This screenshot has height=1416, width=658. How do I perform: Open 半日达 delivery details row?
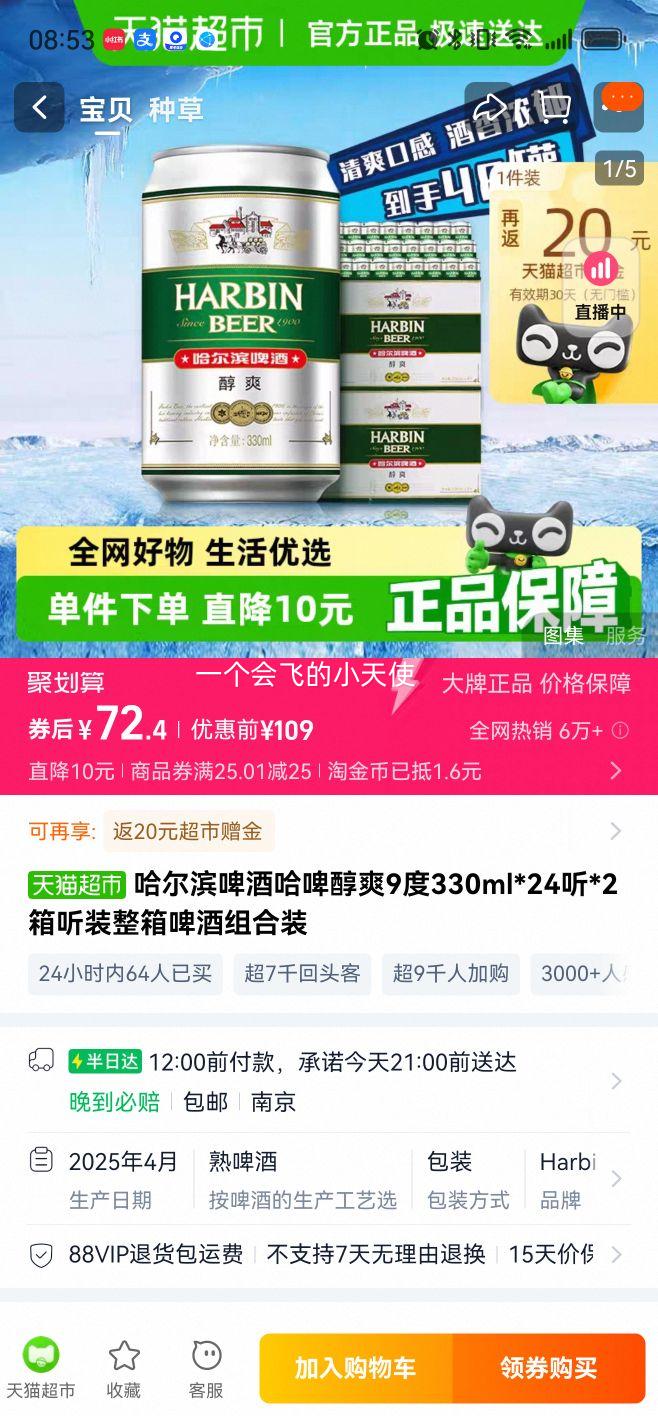[328, 1081]
